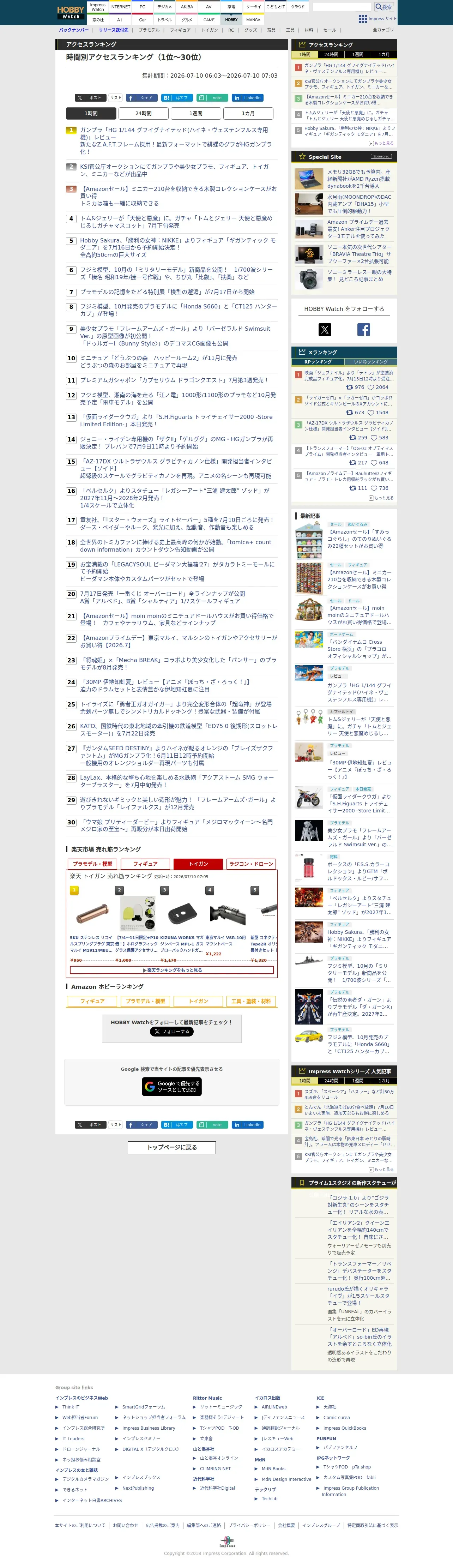Open rank 4 トム&ジェリー ガチャ article
Image resolution: width=453 pixels, height=1568 pixels.
coord(176,222)
